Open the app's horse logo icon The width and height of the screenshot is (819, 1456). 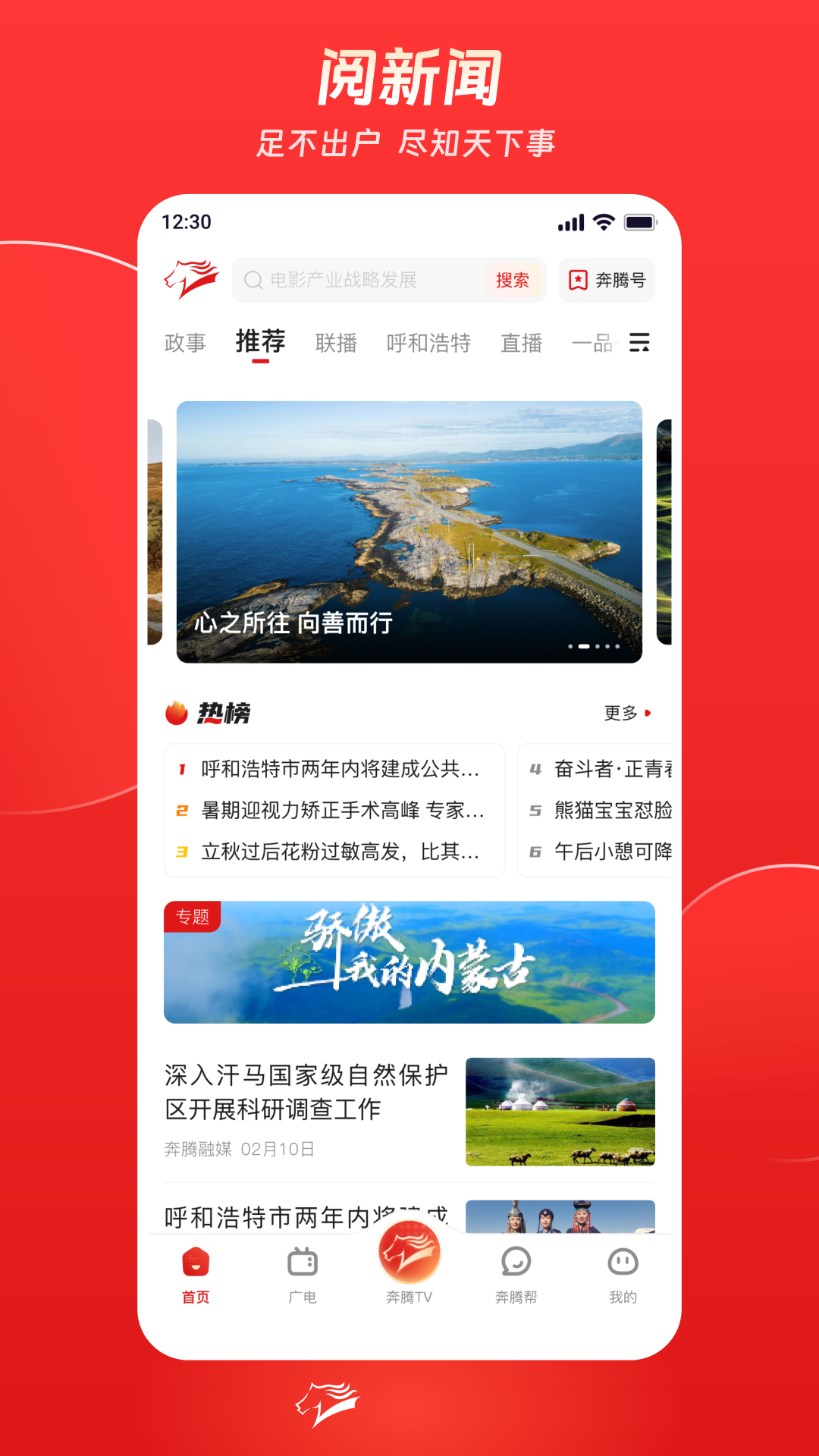click(x=190, y=279)
